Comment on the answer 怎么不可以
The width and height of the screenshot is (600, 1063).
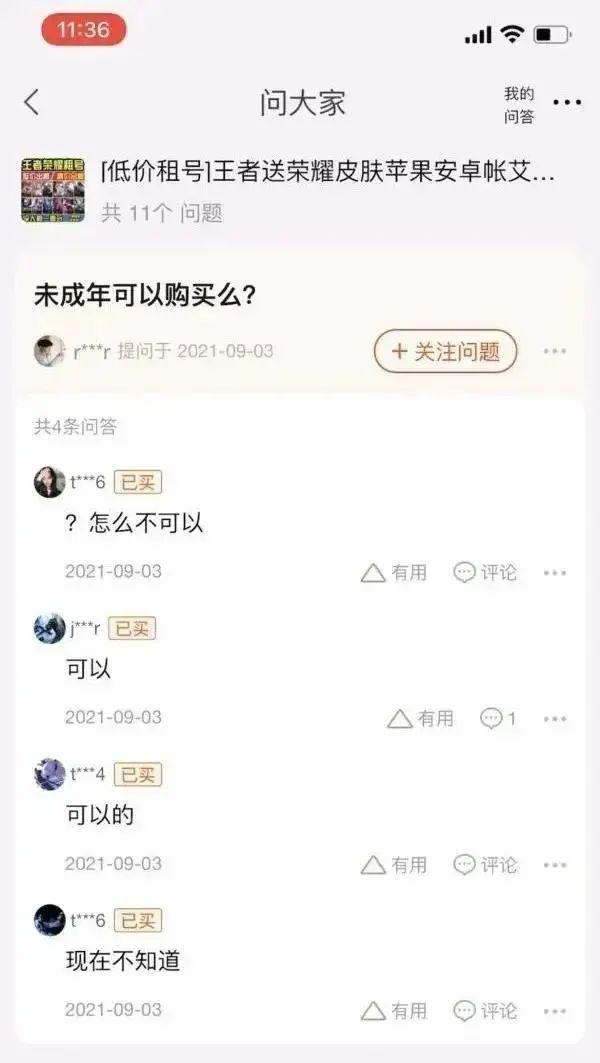click(x=485, y=573)
